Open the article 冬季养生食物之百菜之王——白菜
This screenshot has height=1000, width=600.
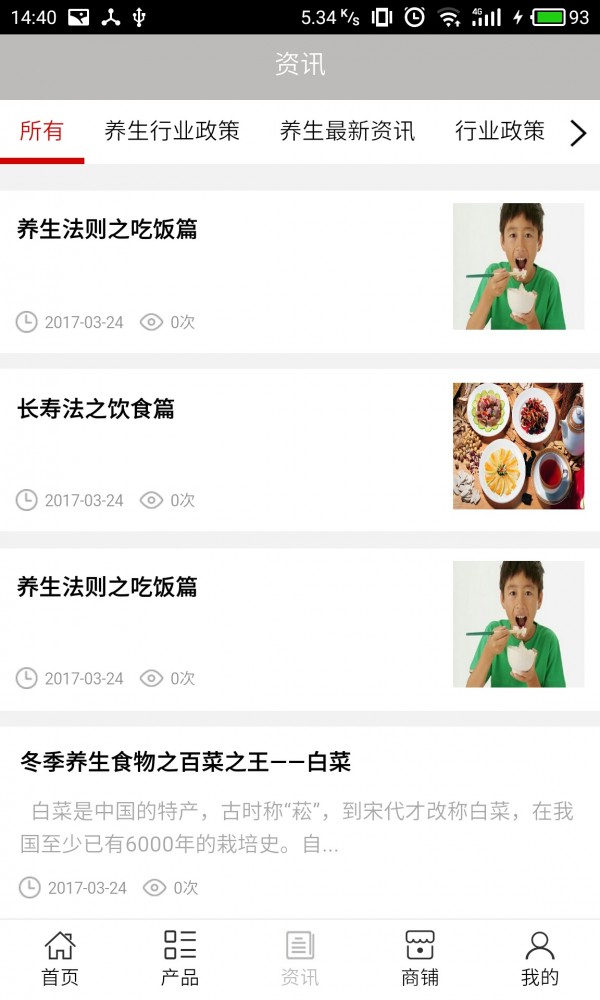tap(186, 763)
